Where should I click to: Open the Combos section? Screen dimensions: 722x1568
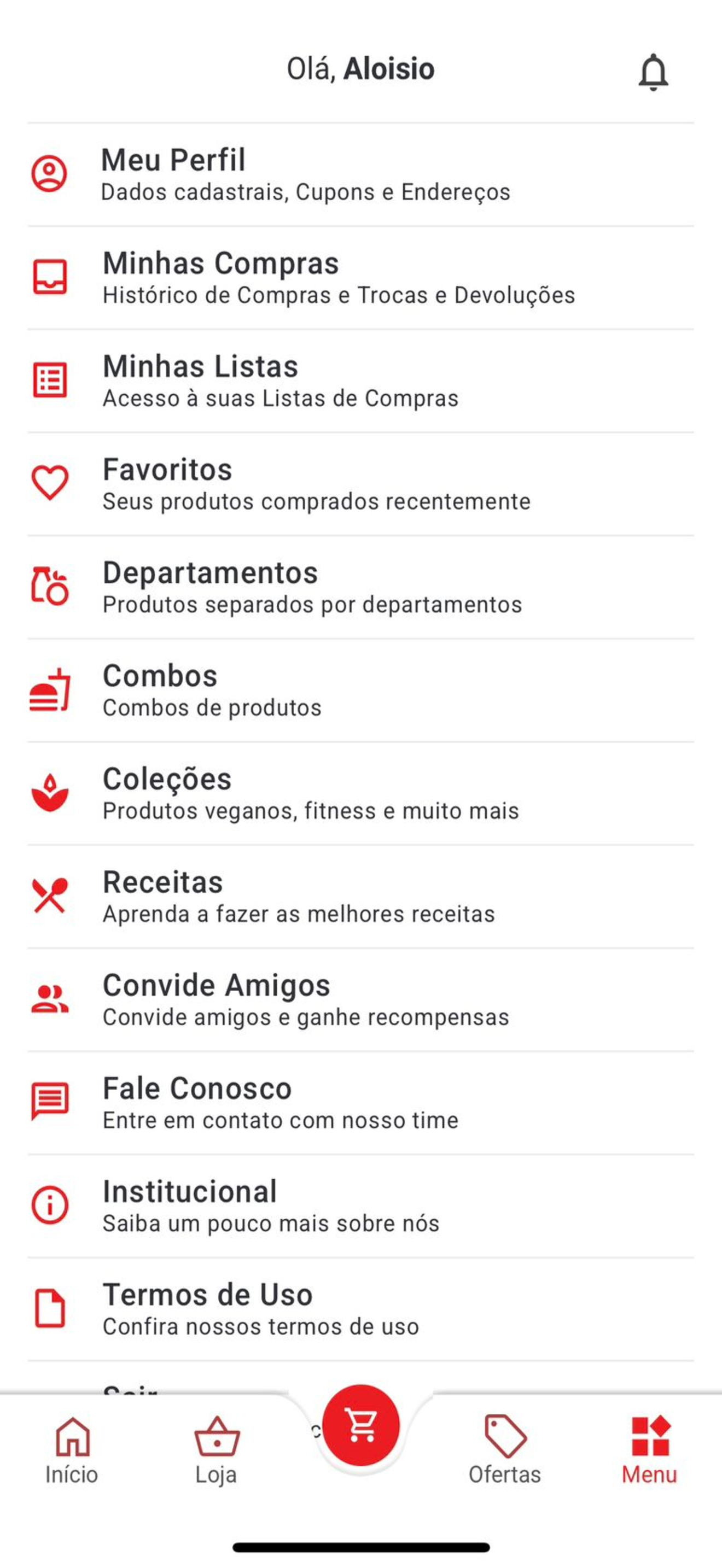pos(360,691)
